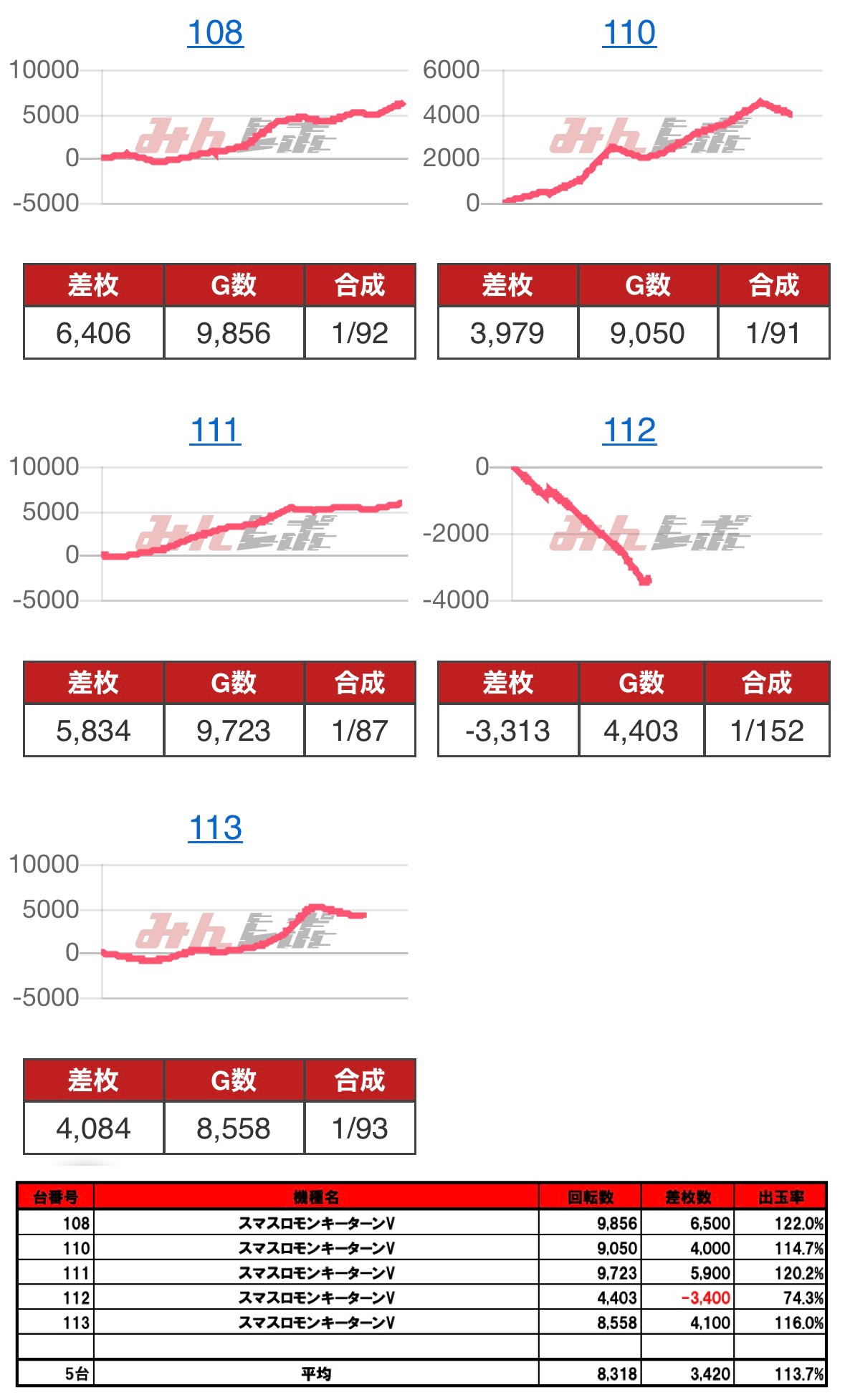
Task: View details for machine 111
Action: pyautogui.click(x=215, y=431)
